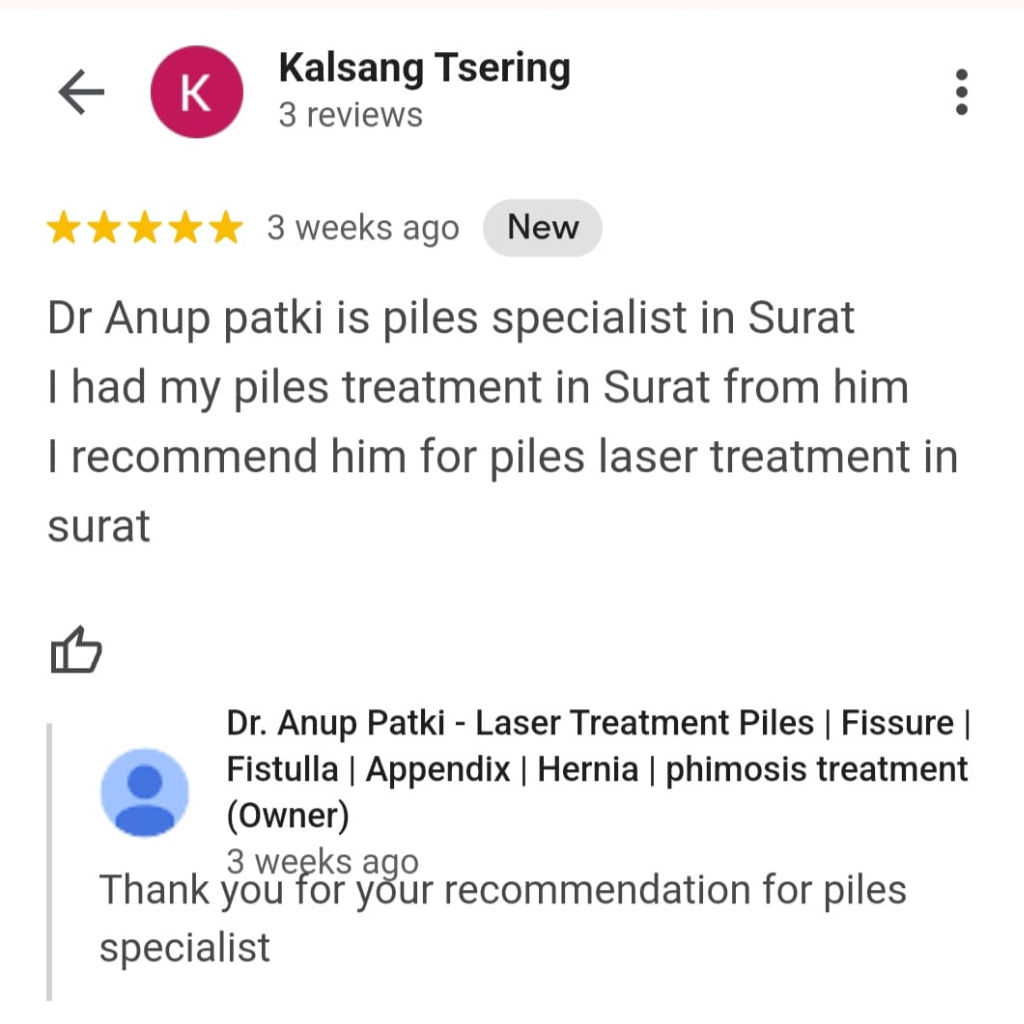This screenshot has height=1024, width=1024.
Task: Like Kalsang Tsering's review with thumbs-up
Action: [76, 650]
